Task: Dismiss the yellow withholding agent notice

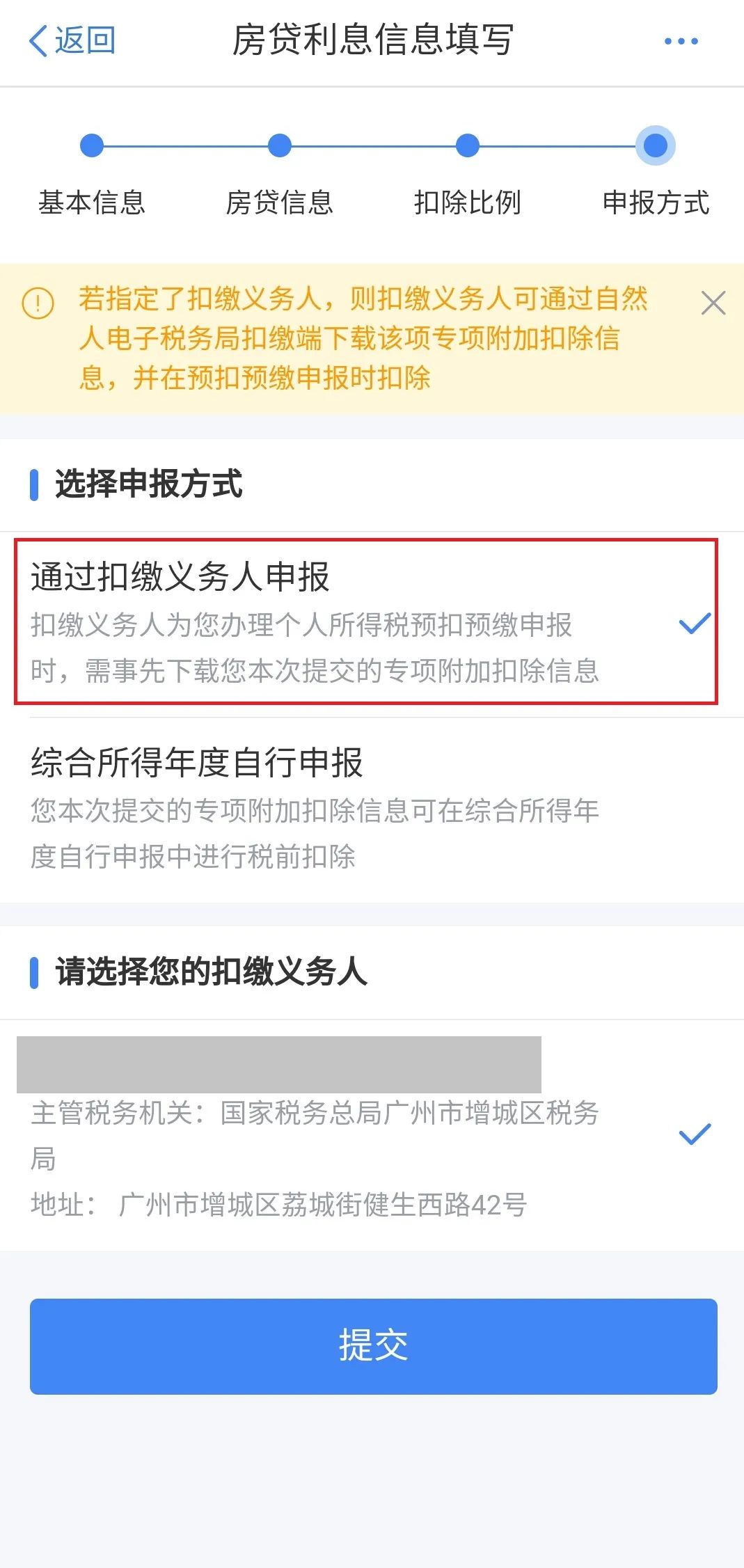Action: (x=713, y=303)
